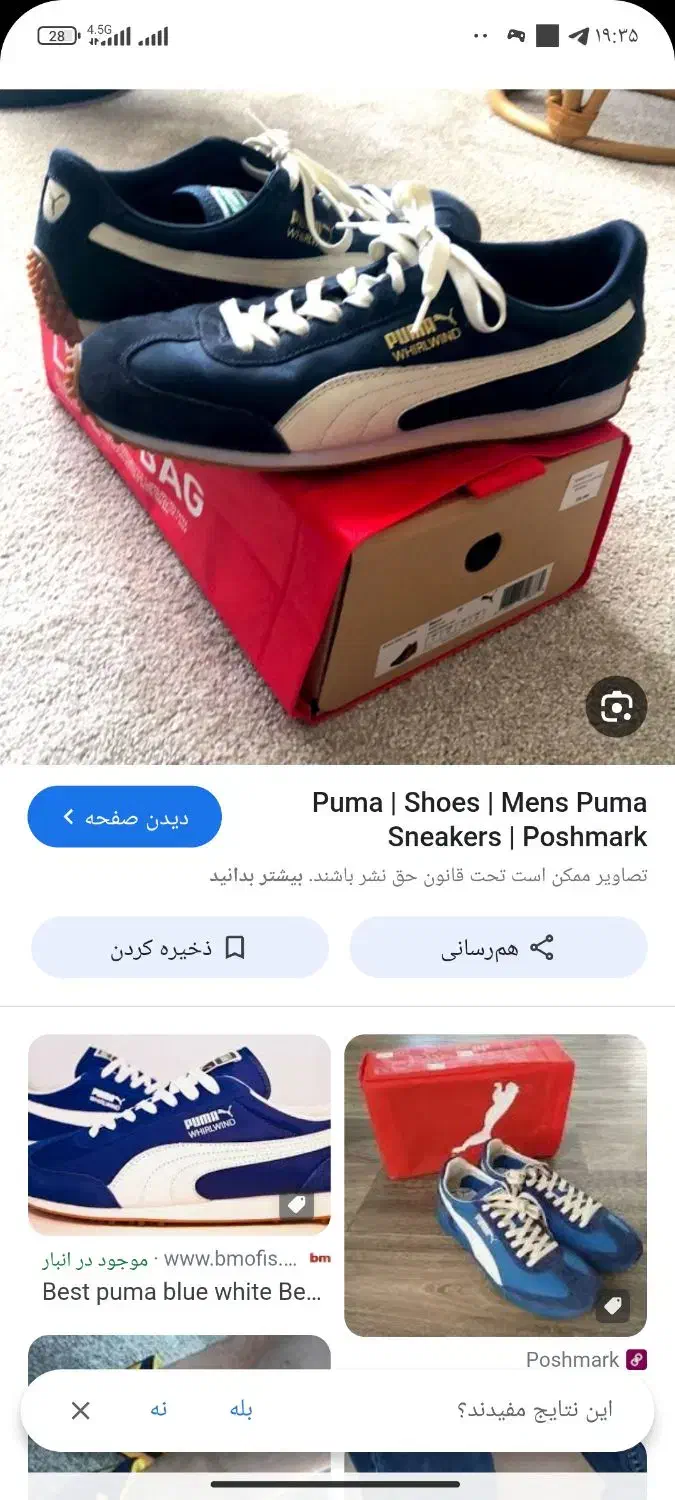Tap the 'دیدن صفحه' visit page button
This screenshot has width=675, height=1500.
pos(125,817)
